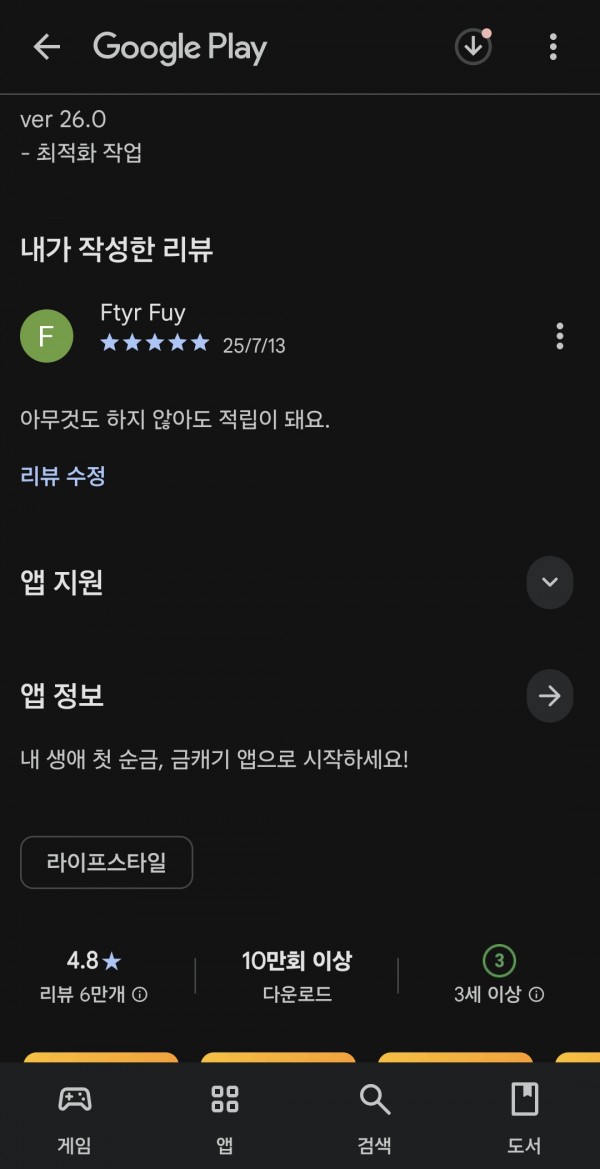The width and height of the screenshot is (600, 1169).
Task: Open the downloads indicator icon
Action: [473, 47]
